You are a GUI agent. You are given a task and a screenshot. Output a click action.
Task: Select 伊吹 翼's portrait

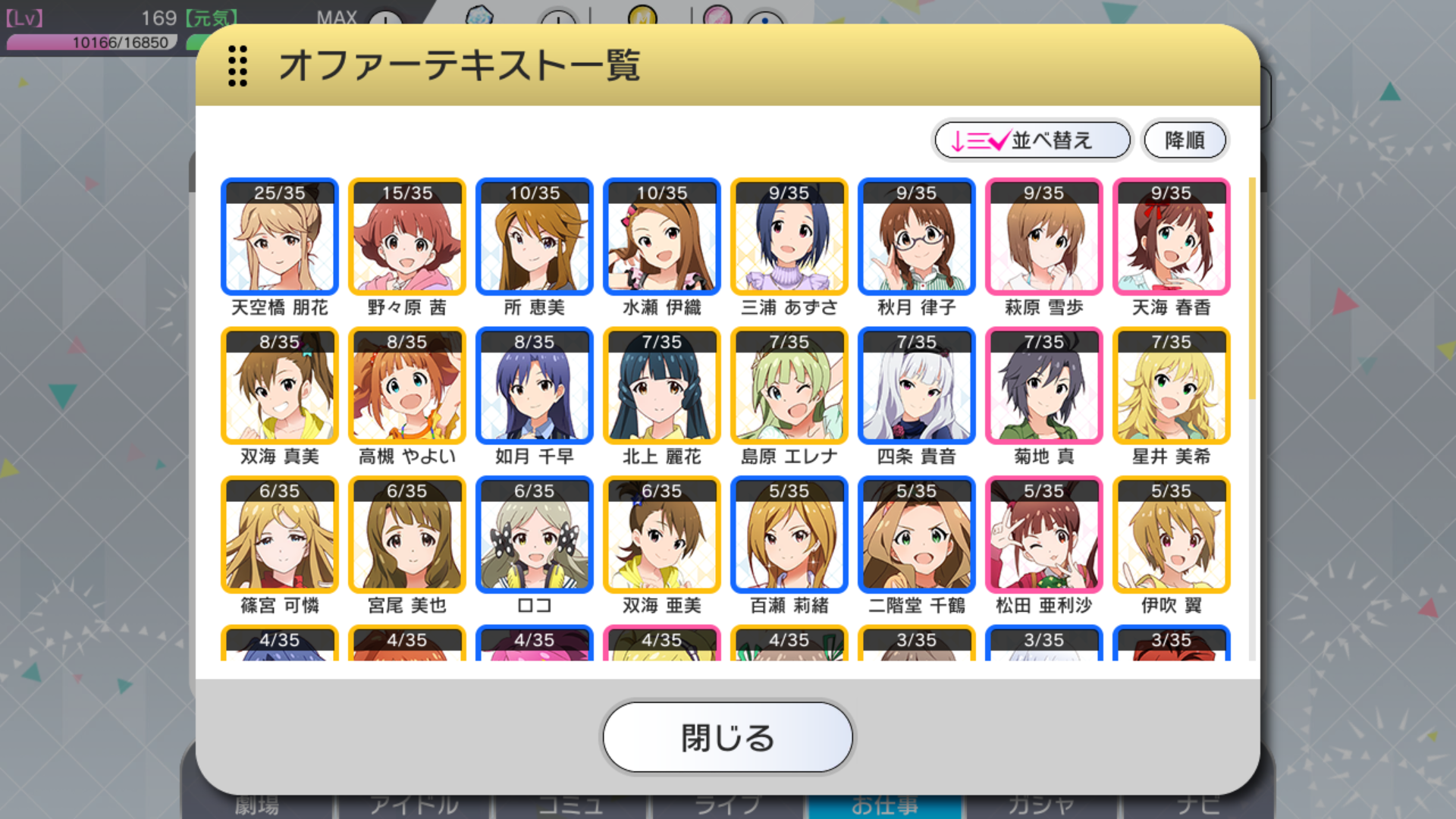click(x=1172, y=535)
